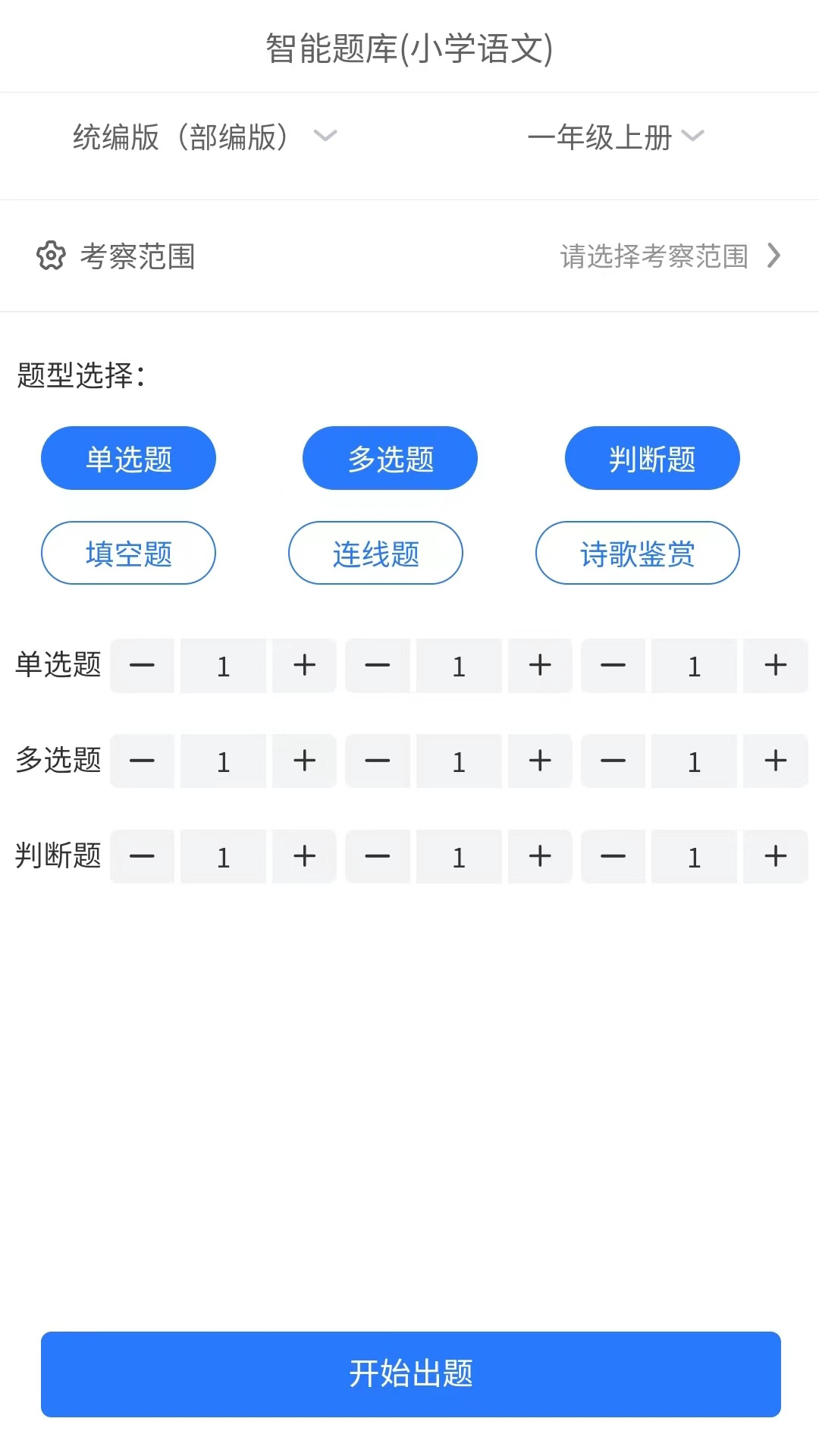The width and height of the screenshot is (819, 1456).
Task: Enable the 诗歌鉴赏 question type
Action: [638, 553]
